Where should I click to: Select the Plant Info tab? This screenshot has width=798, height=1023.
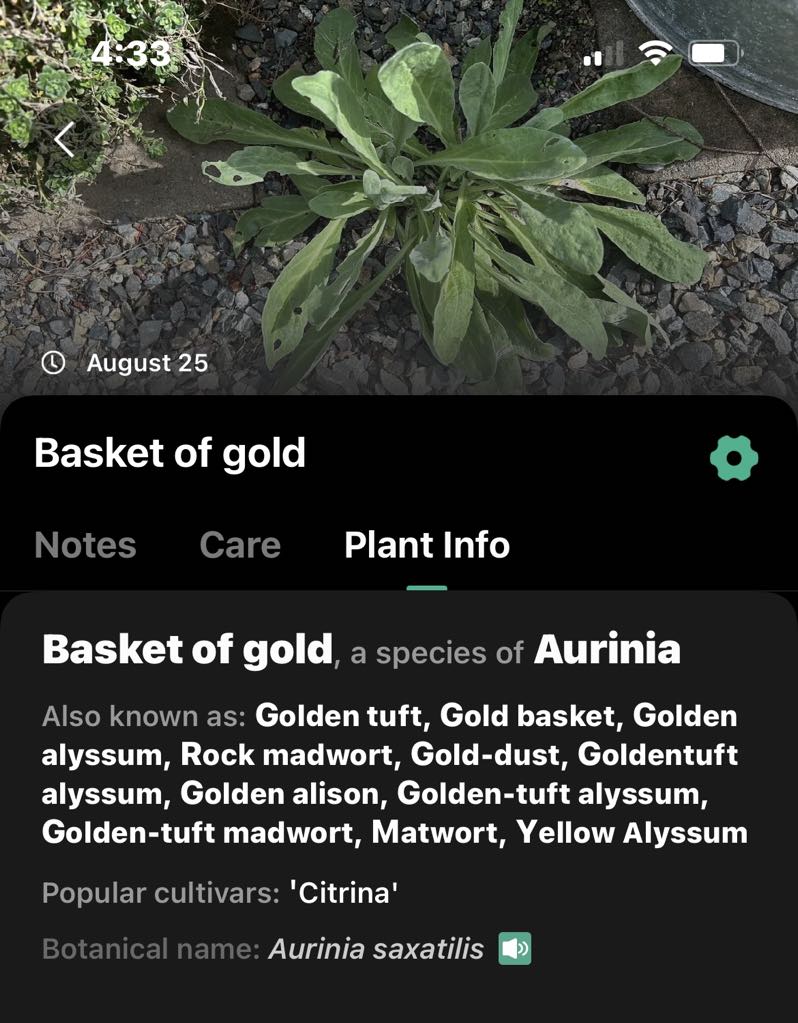pyautogui.click(x=427, y=545)
